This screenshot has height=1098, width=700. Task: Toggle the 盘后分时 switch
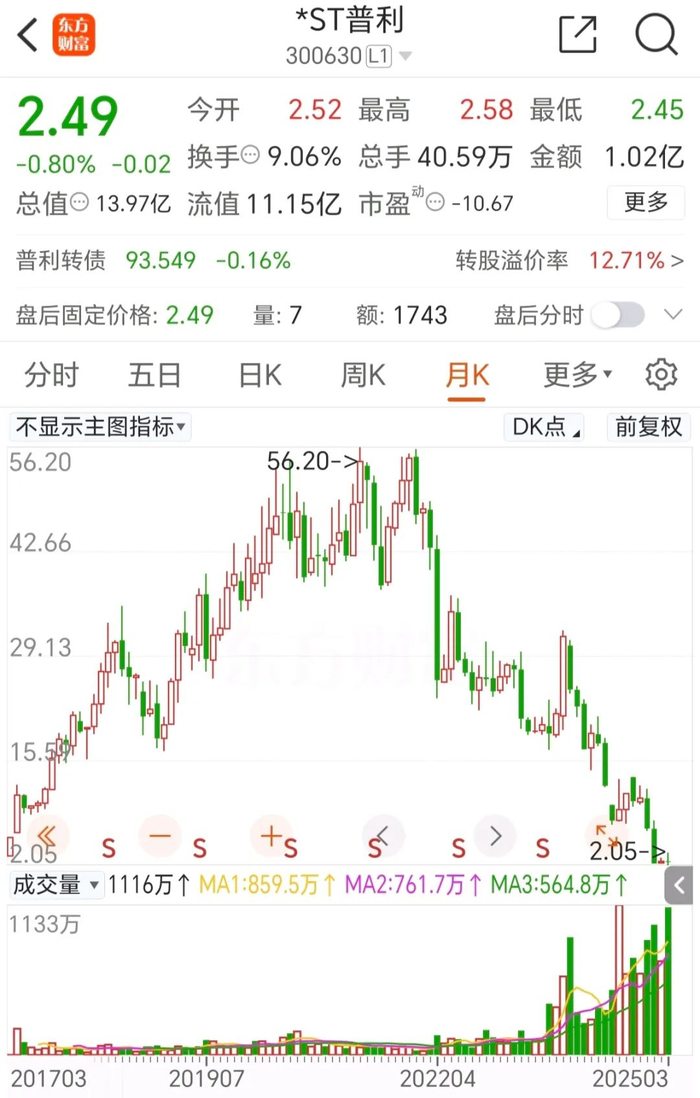[x=618, y=316]
